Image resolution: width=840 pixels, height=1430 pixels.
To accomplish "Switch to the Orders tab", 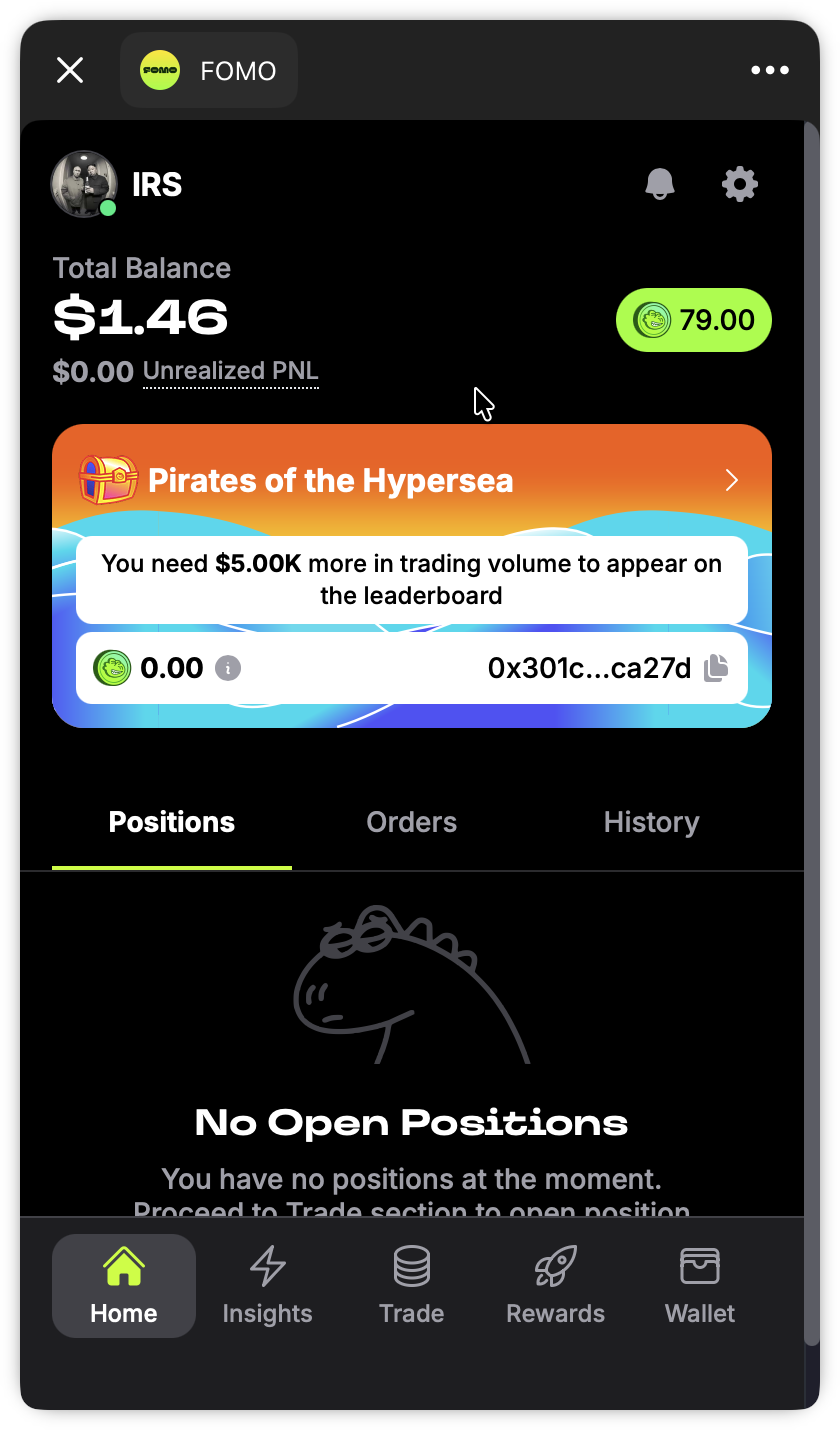I will pos(412,822).
